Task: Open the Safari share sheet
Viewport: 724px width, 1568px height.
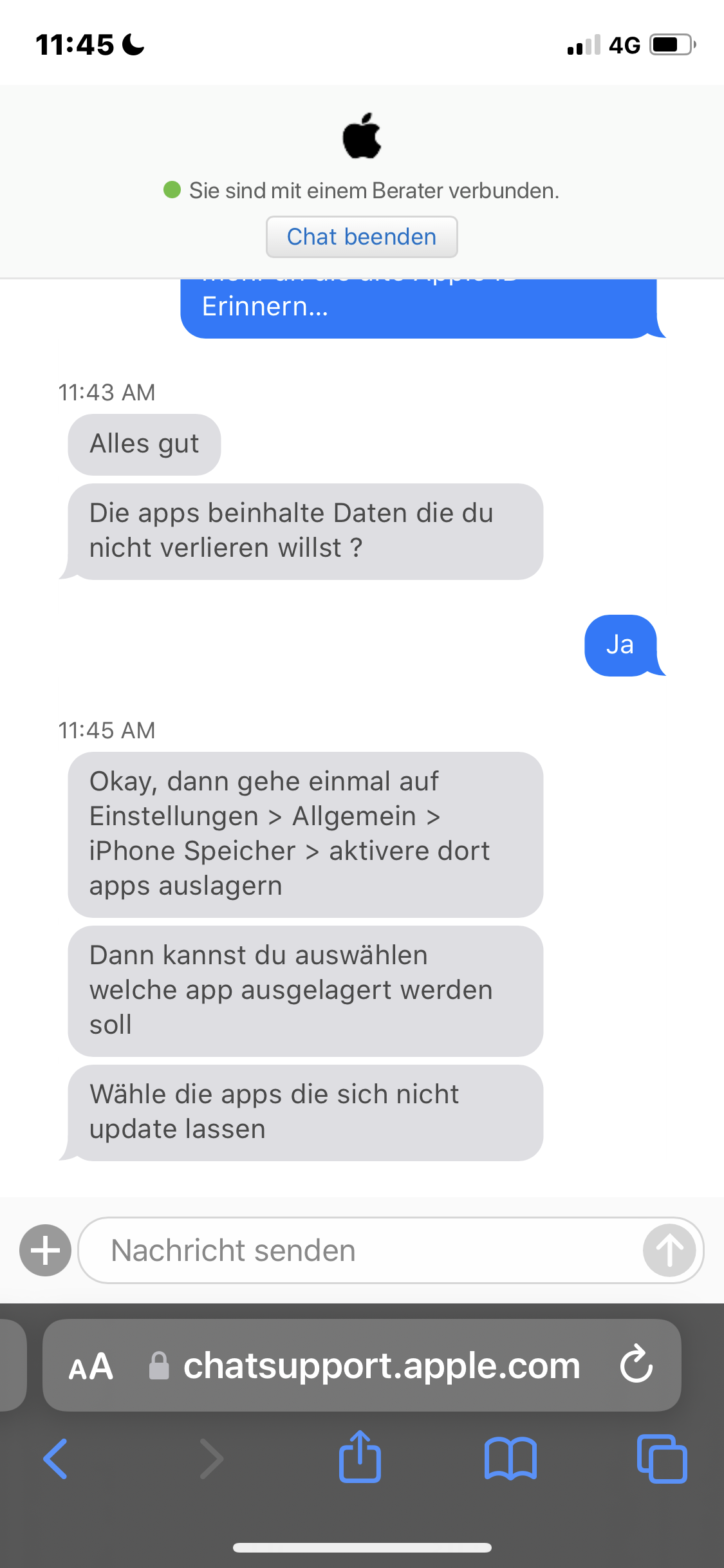Action: click(x=360, y=1456)
